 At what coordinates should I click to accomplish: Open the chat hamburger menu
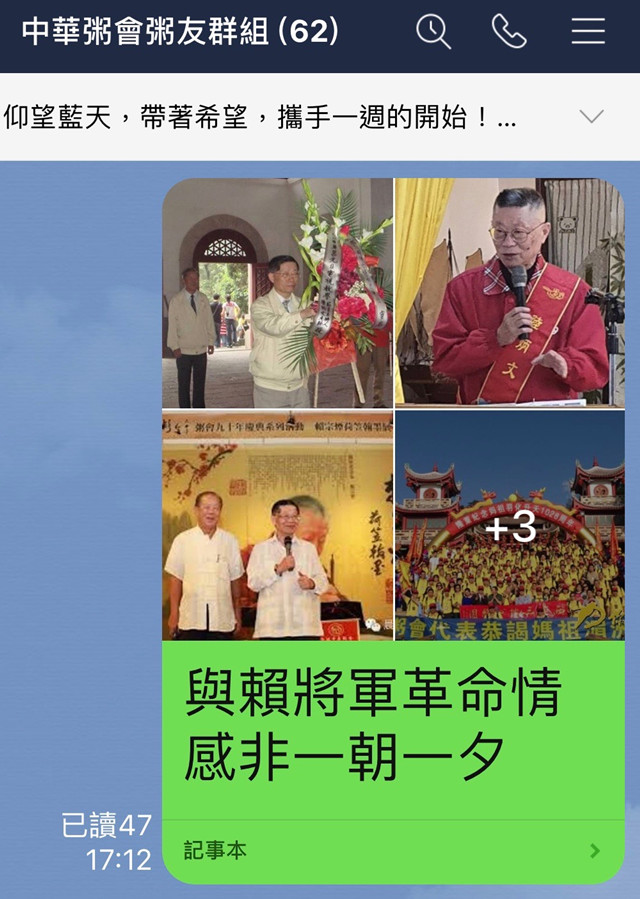[x=588, y=32]
